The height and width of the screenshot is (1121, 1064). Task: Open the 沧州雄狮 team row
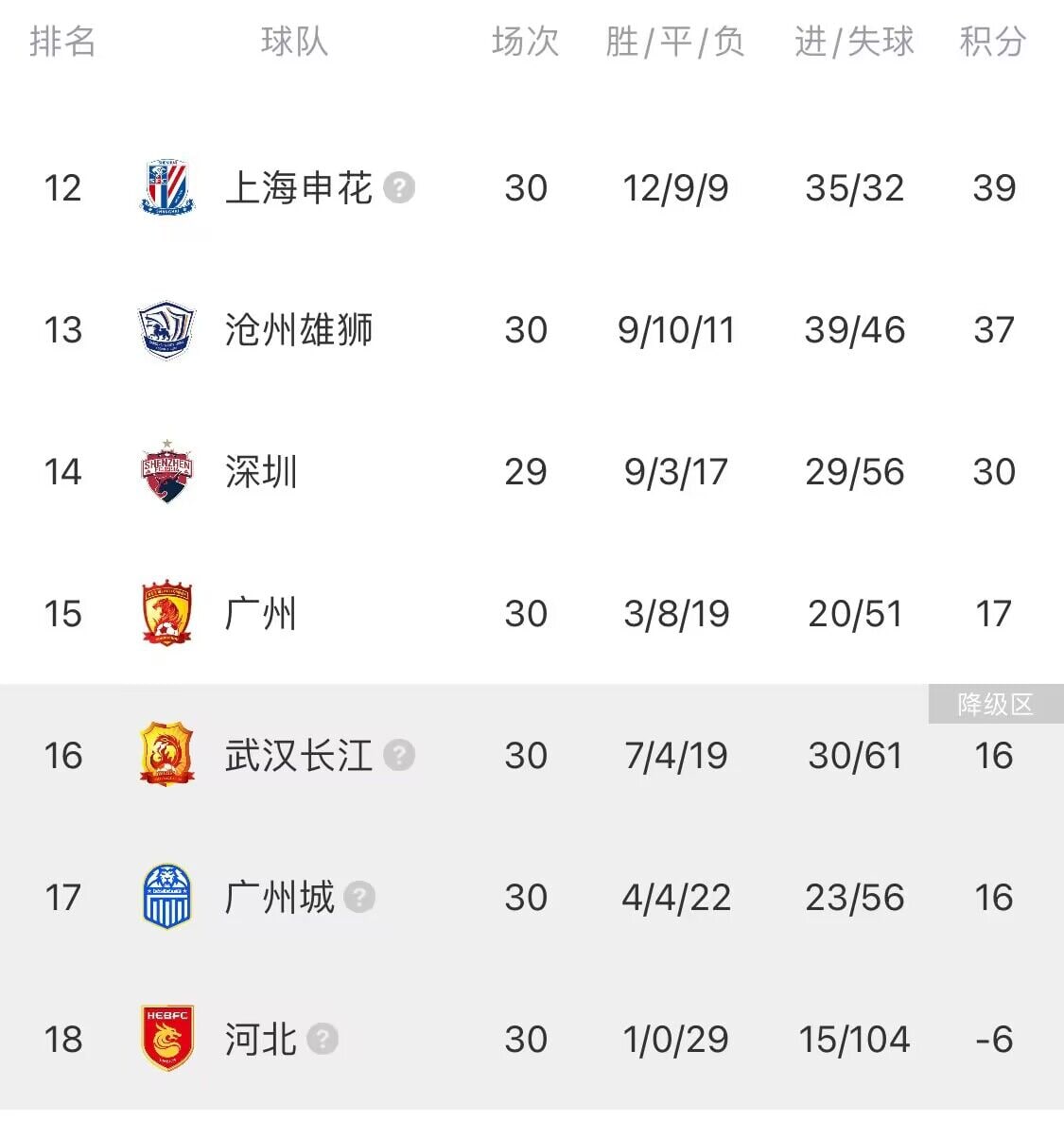pos(299,330)
